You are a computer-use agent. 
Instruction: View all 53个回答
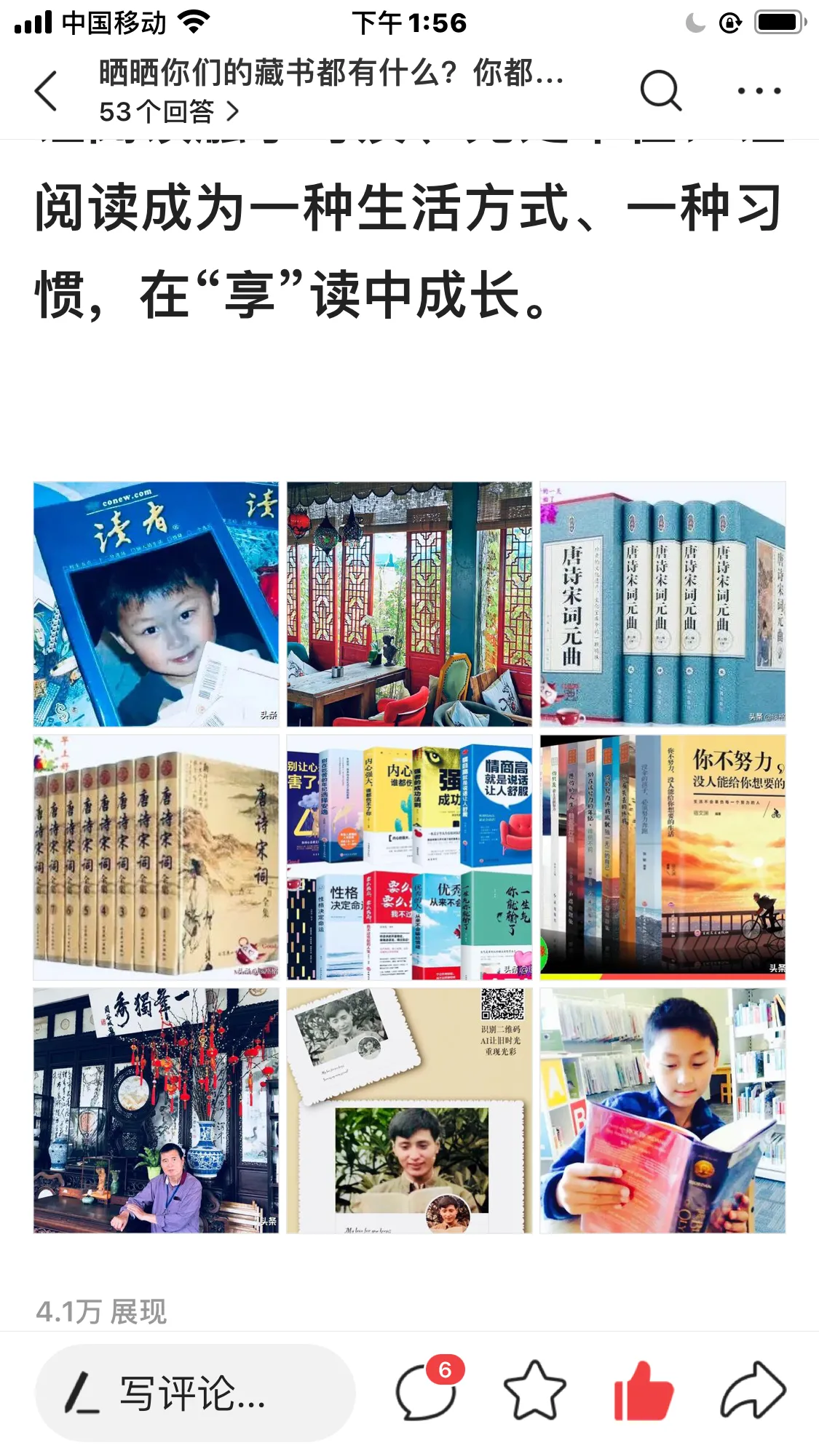[x=169, y=112]
